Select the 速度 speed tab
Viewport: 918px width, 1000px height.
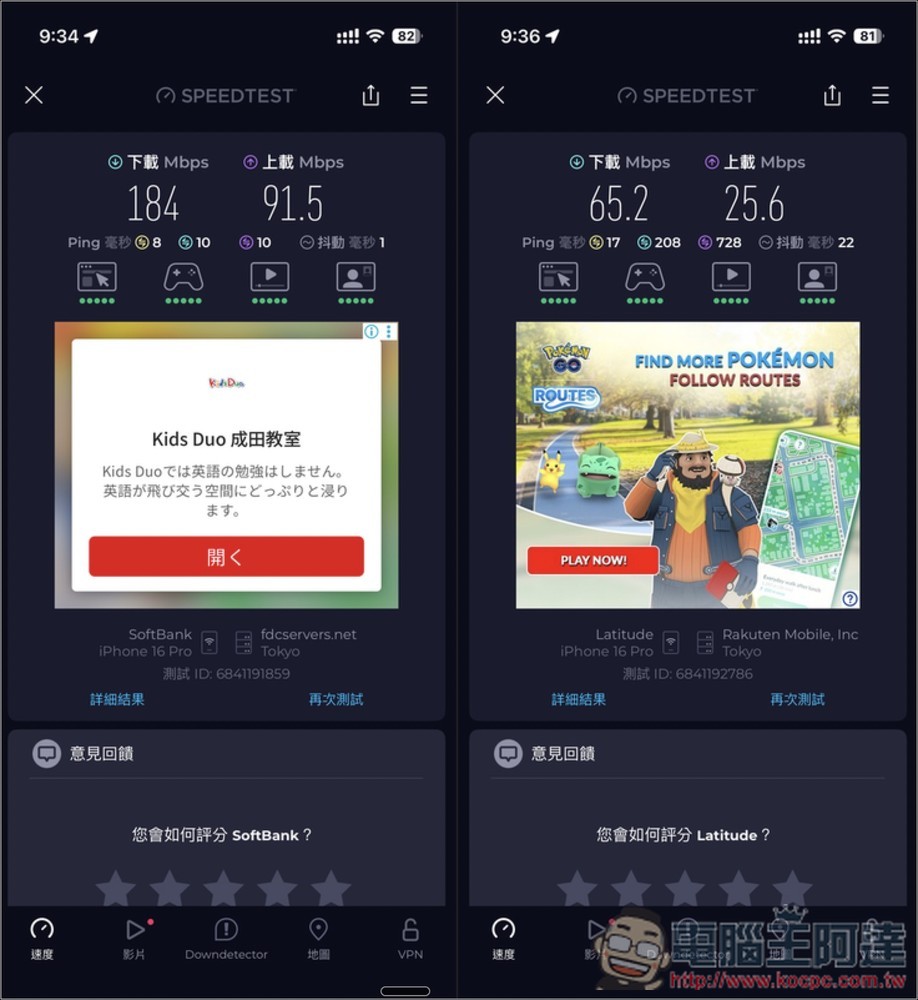pyautogui.click(x=42, y=940)
